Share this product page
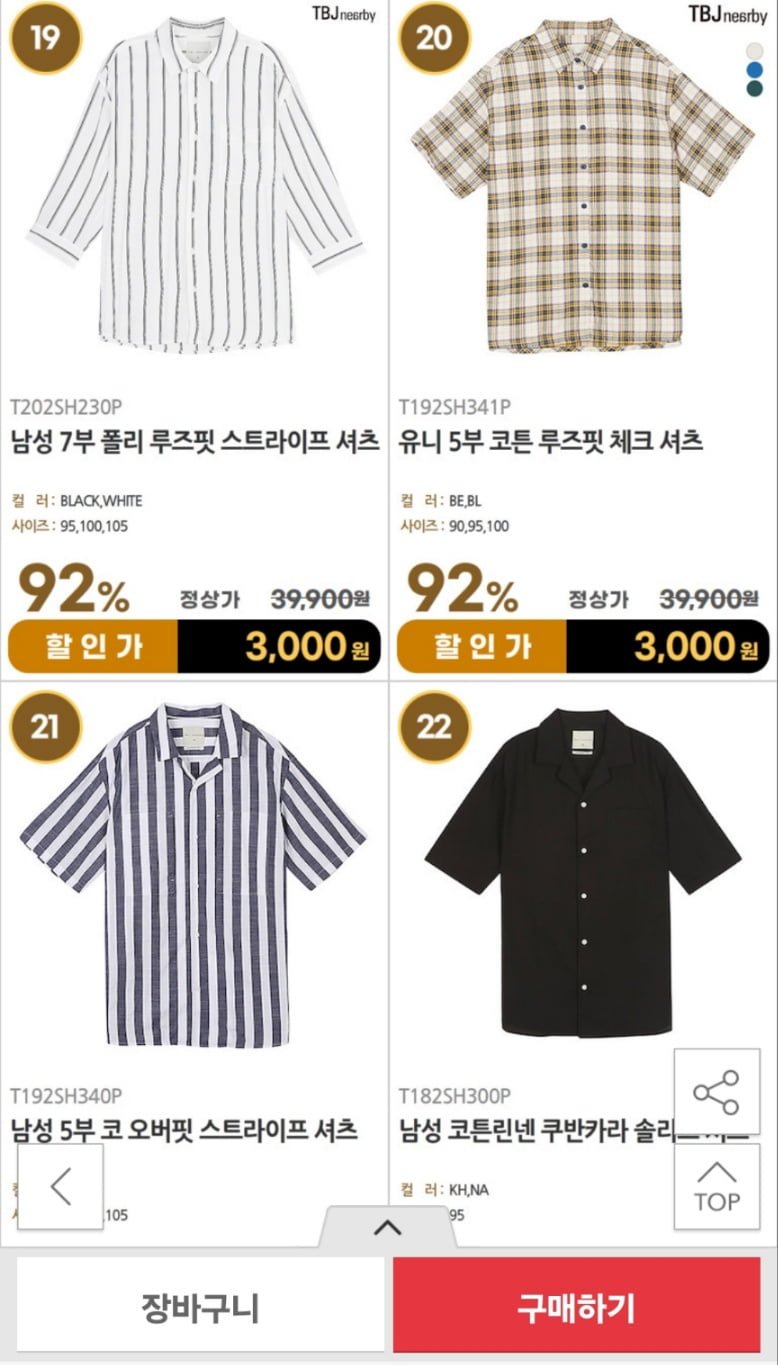The width and height of the screenshot is (778, 1365). [716, 1092]
